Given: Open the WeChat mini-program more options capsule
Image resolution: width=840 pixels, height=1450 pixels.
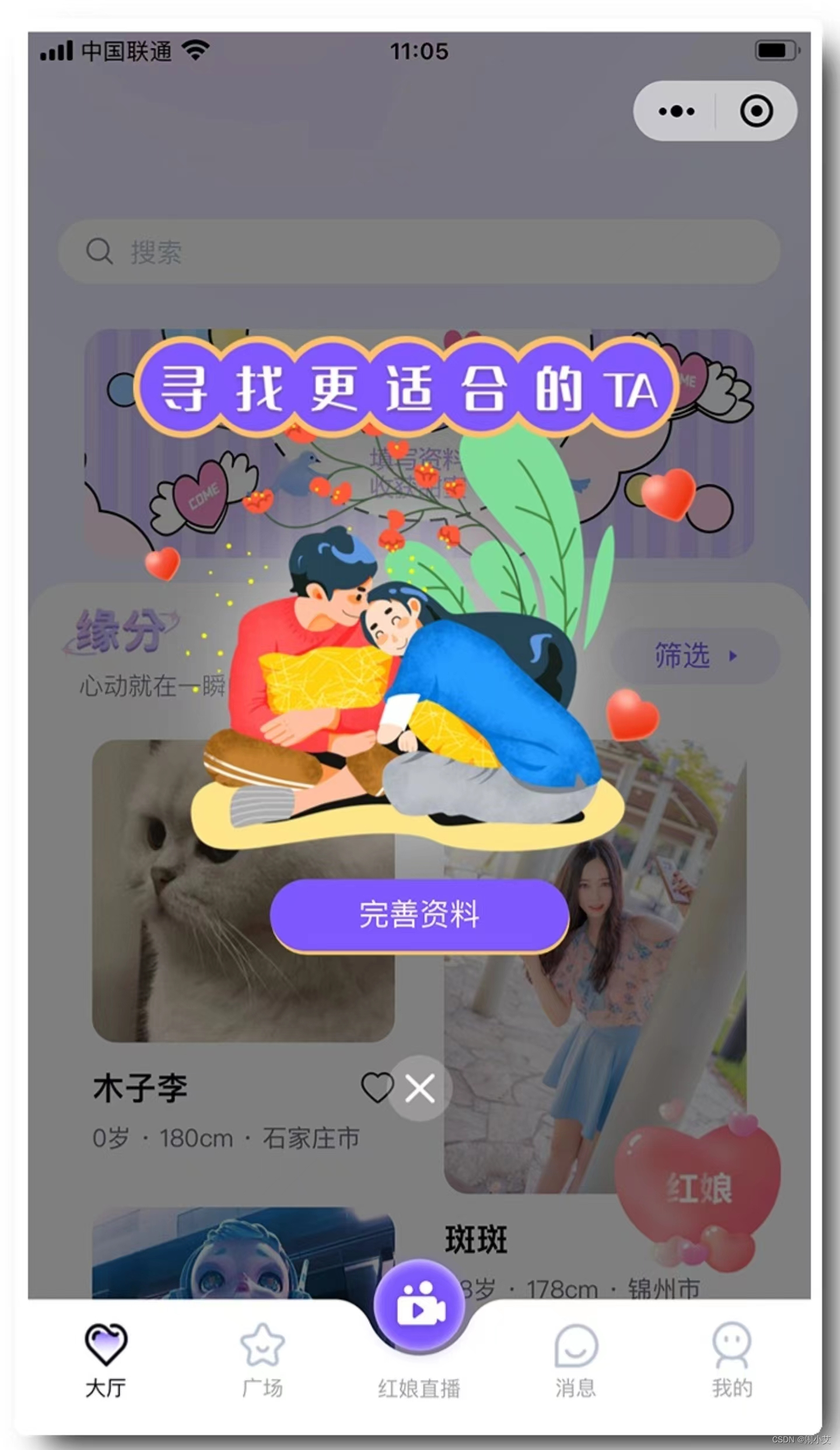Looking at the screenshot, I should pyautogui.click(x=675, y=111).
